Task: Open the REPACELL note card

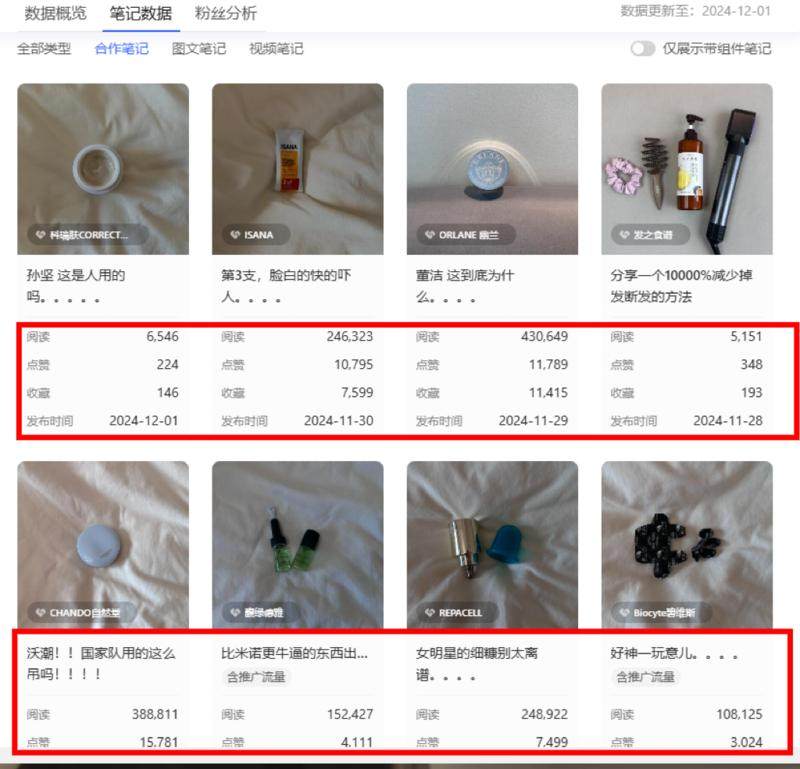Action: 492,545
